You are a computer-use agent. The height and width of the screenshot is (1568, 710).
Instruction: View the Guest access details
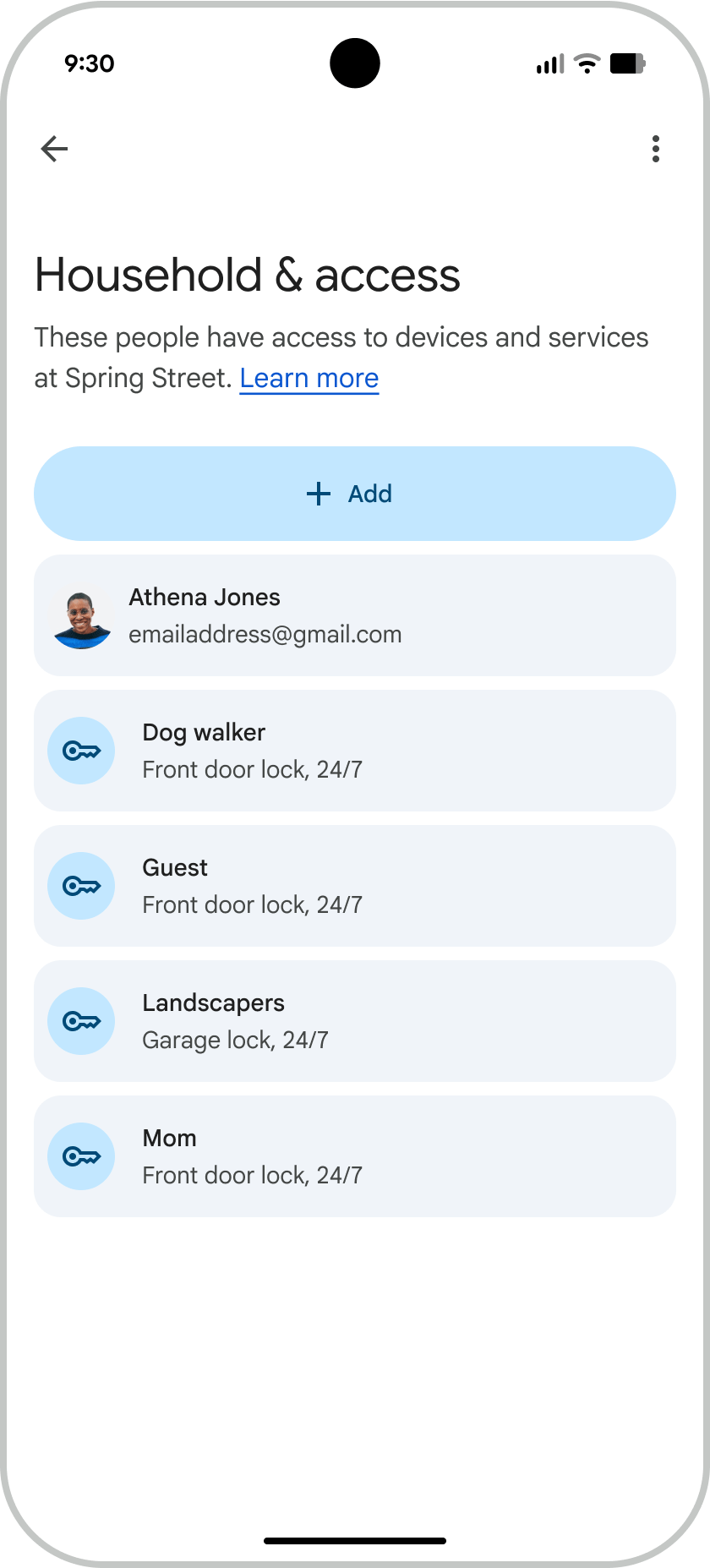pos(355,886)
